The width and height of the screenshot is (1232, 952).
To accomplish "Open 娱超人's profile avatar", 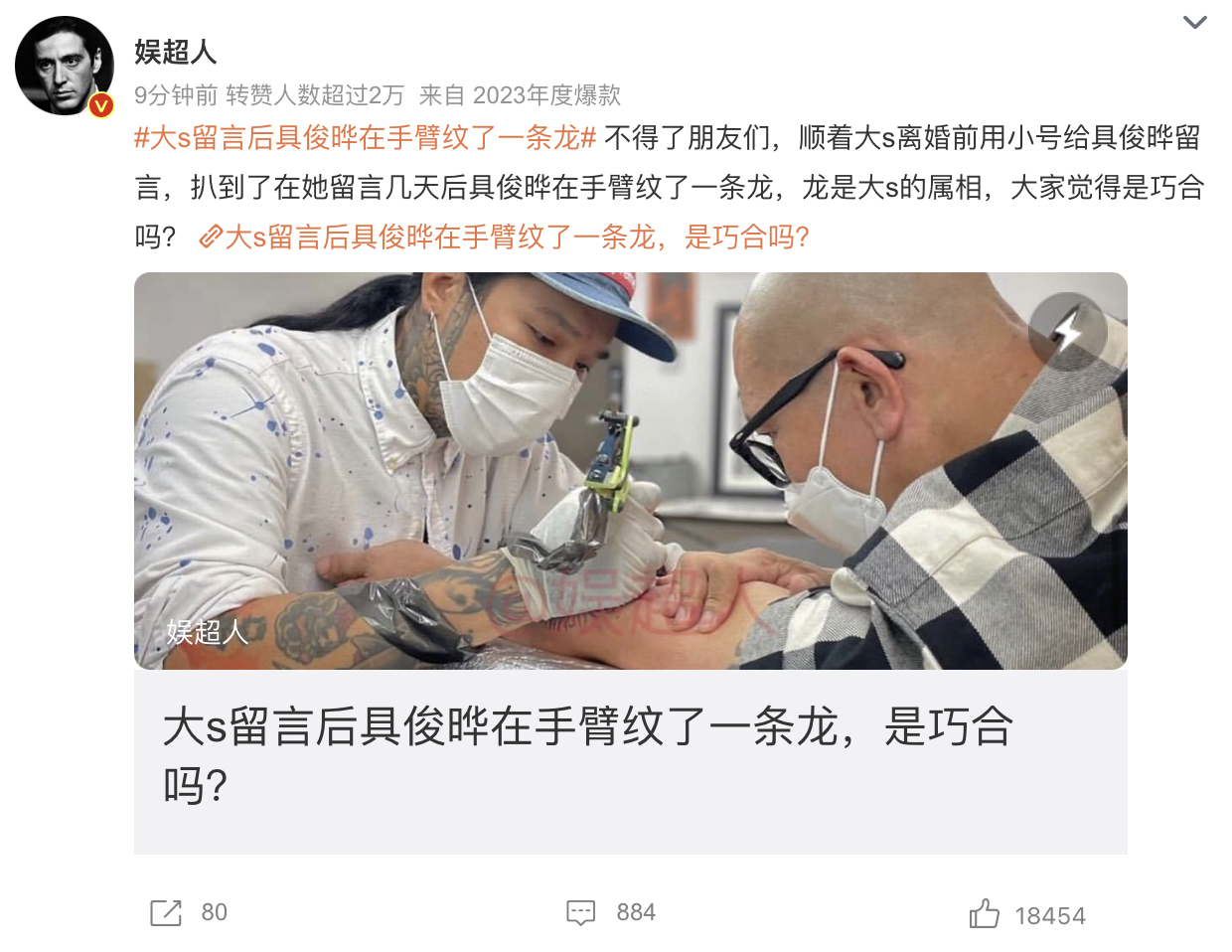I will tap(64, 66).
